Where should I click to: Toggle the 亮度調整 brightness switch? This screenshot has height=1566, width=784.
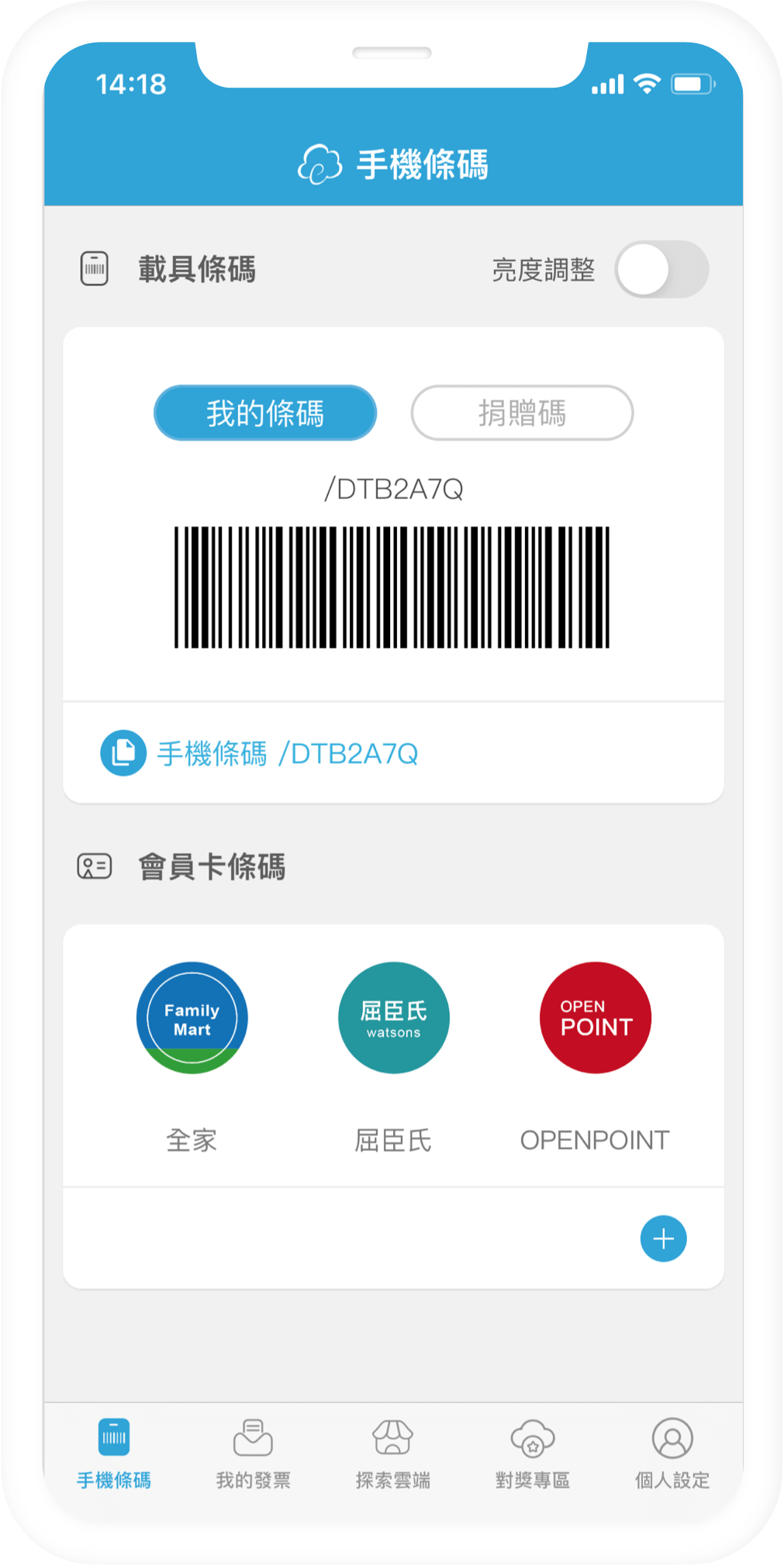click(661, 270)
